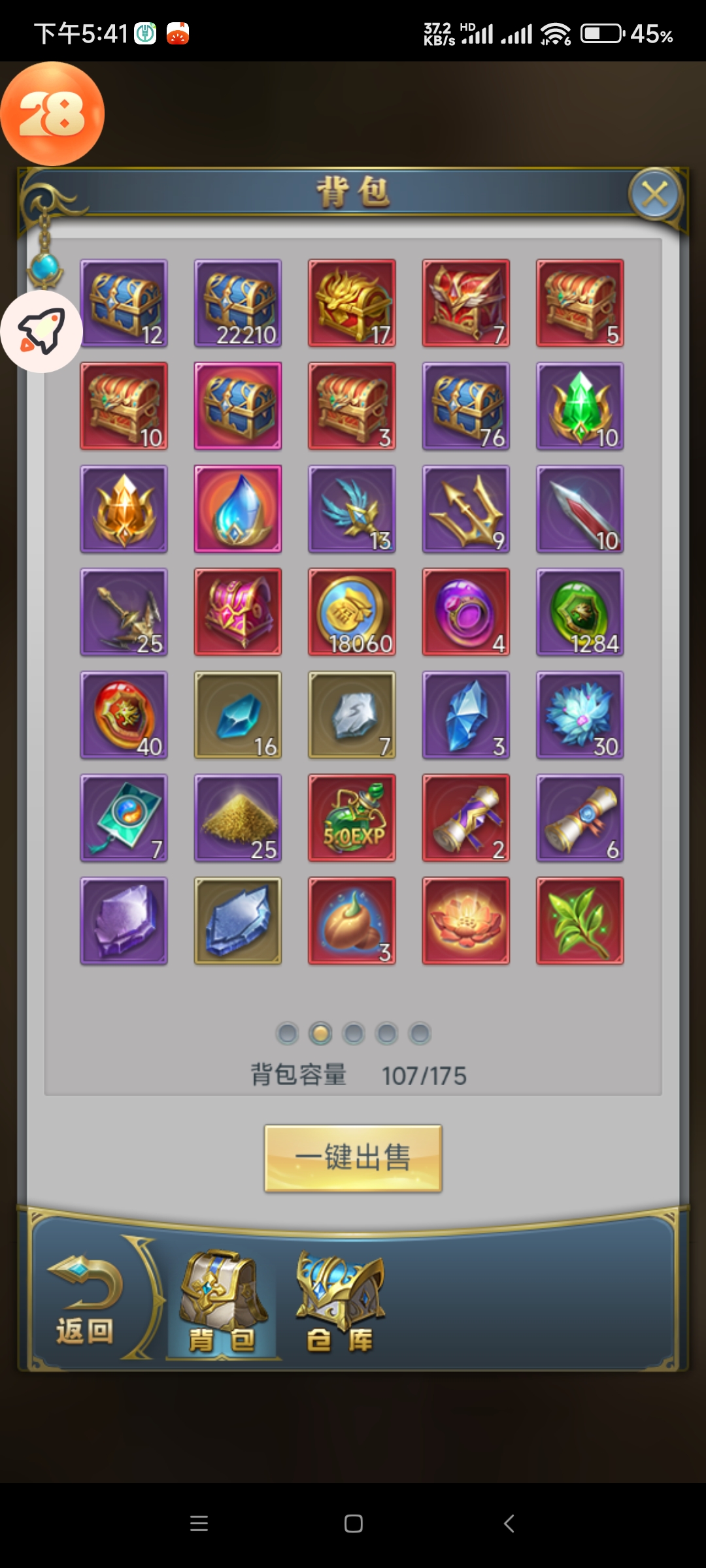
Task: Select the gold coin item showing 18060
Action: tap(352, 612)
